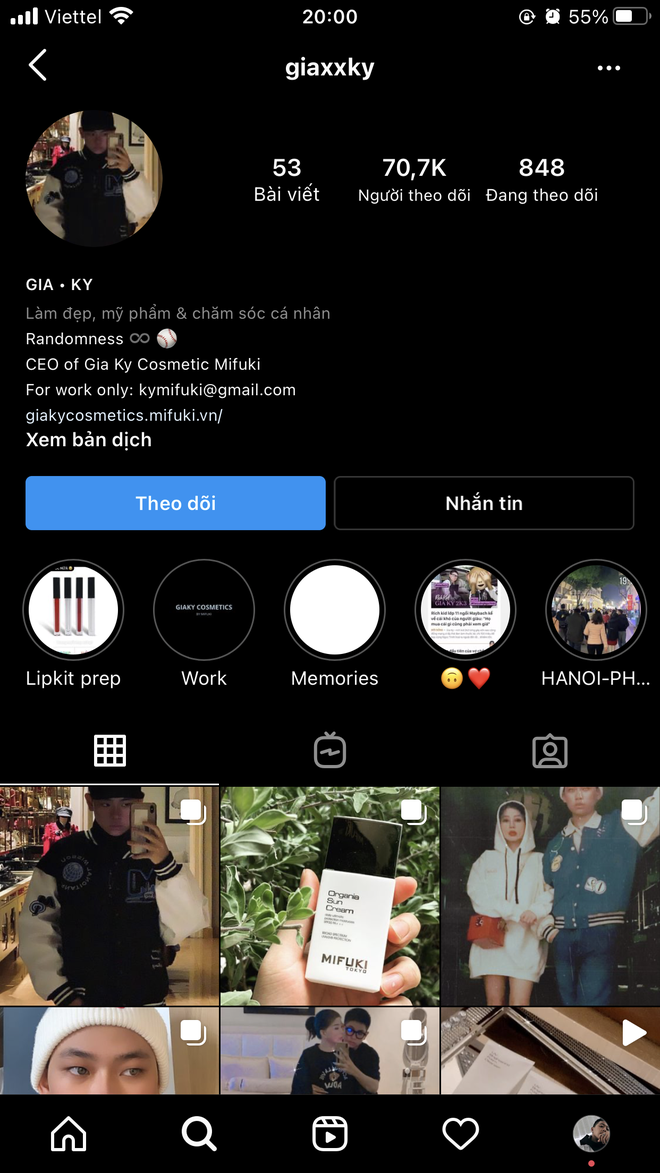View the 70,7K followers list
The width and height of the screenshot is (660, 1173).
(414, 180)
